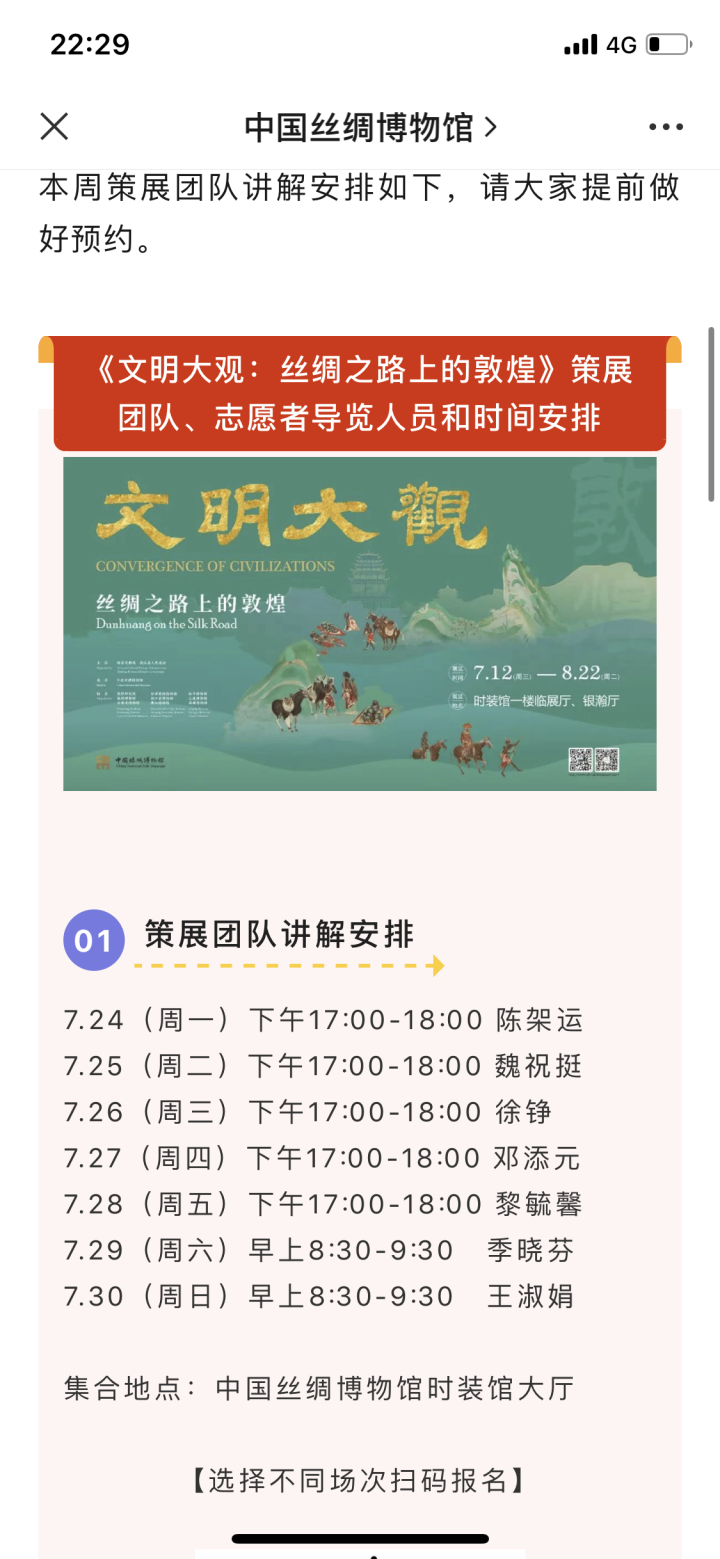Close the article page

[54, 127]
